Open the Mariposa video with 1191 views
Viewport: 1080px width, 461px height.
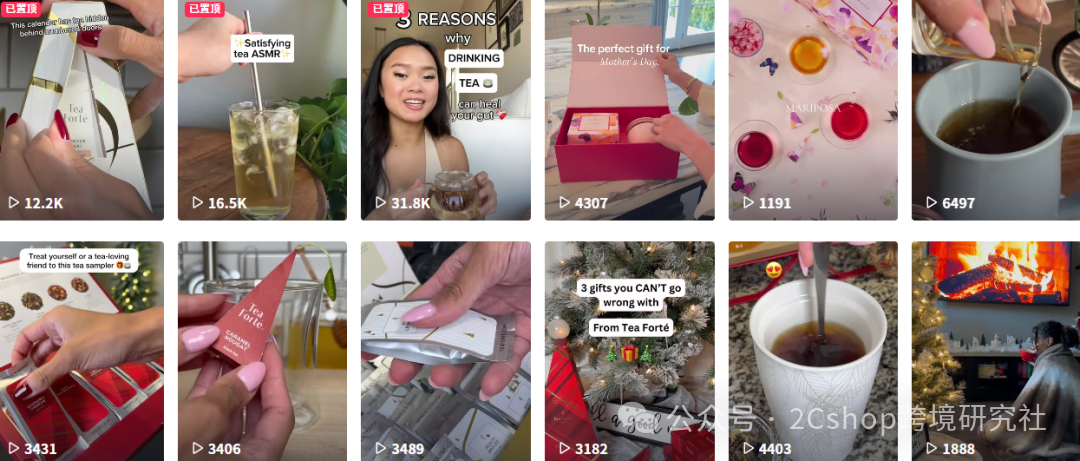click(812, 110)
